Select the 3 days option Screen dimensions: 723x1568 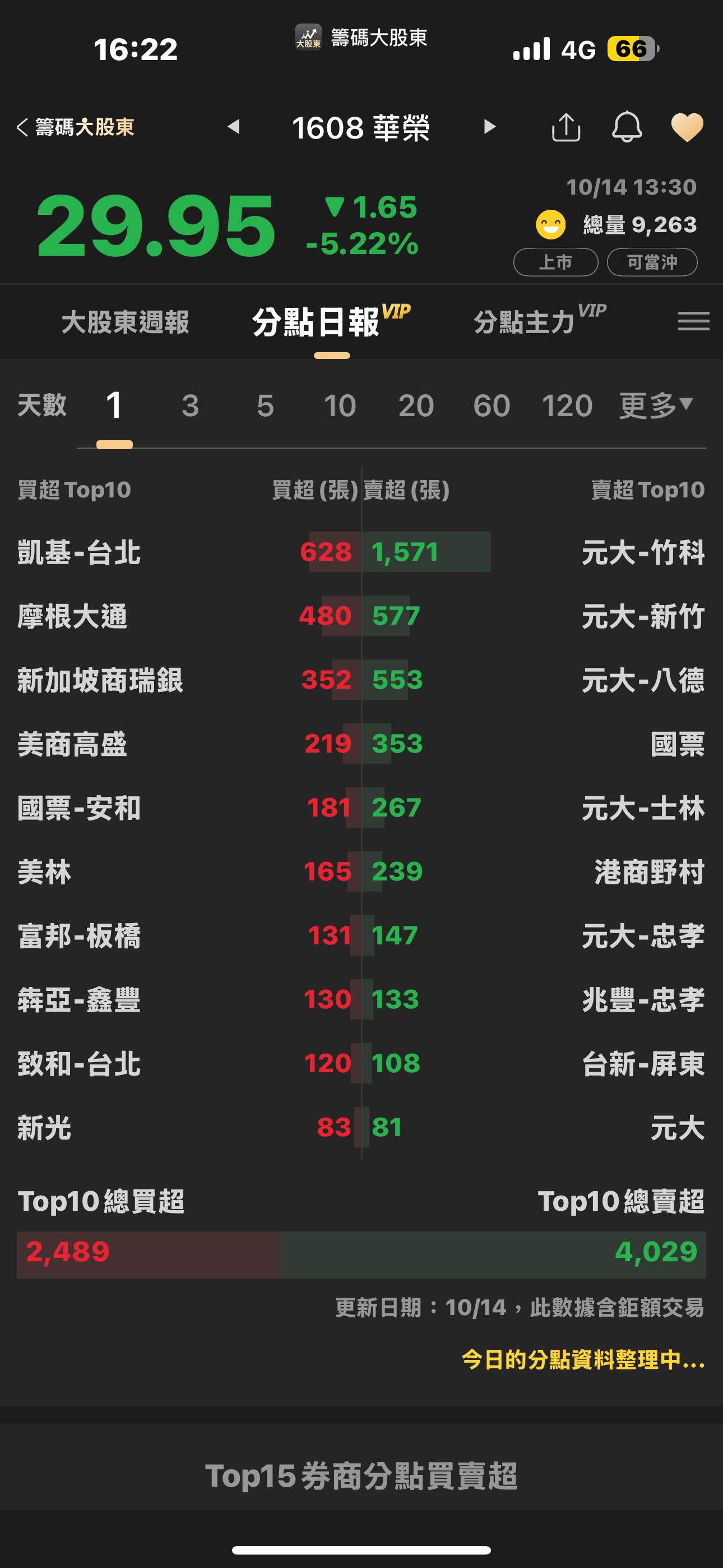pyautogui.click(x=190, y=405)
